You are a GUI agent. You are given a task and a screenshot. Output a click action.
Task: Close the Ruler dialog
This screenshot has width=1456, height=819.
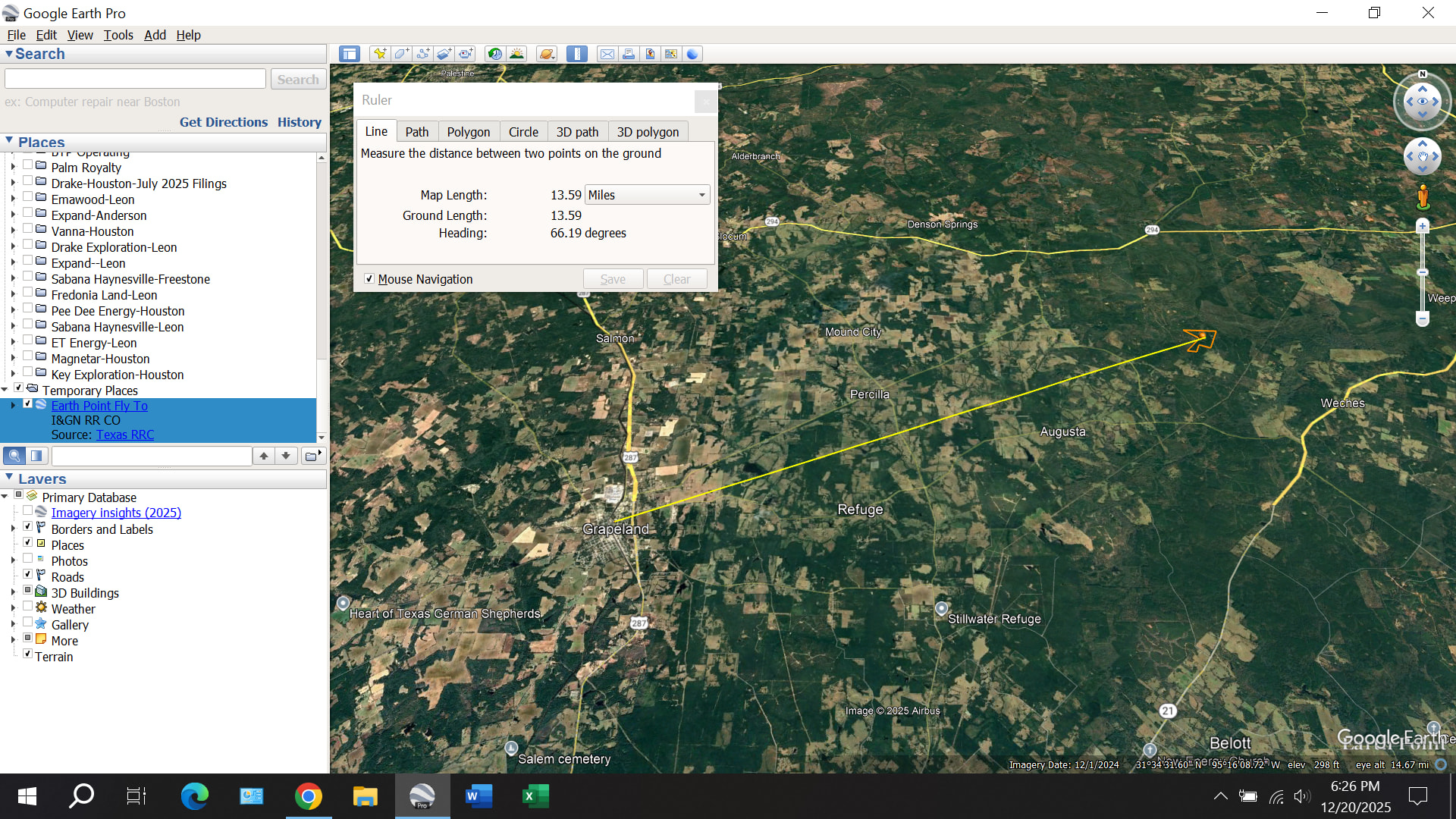[706, 101]
